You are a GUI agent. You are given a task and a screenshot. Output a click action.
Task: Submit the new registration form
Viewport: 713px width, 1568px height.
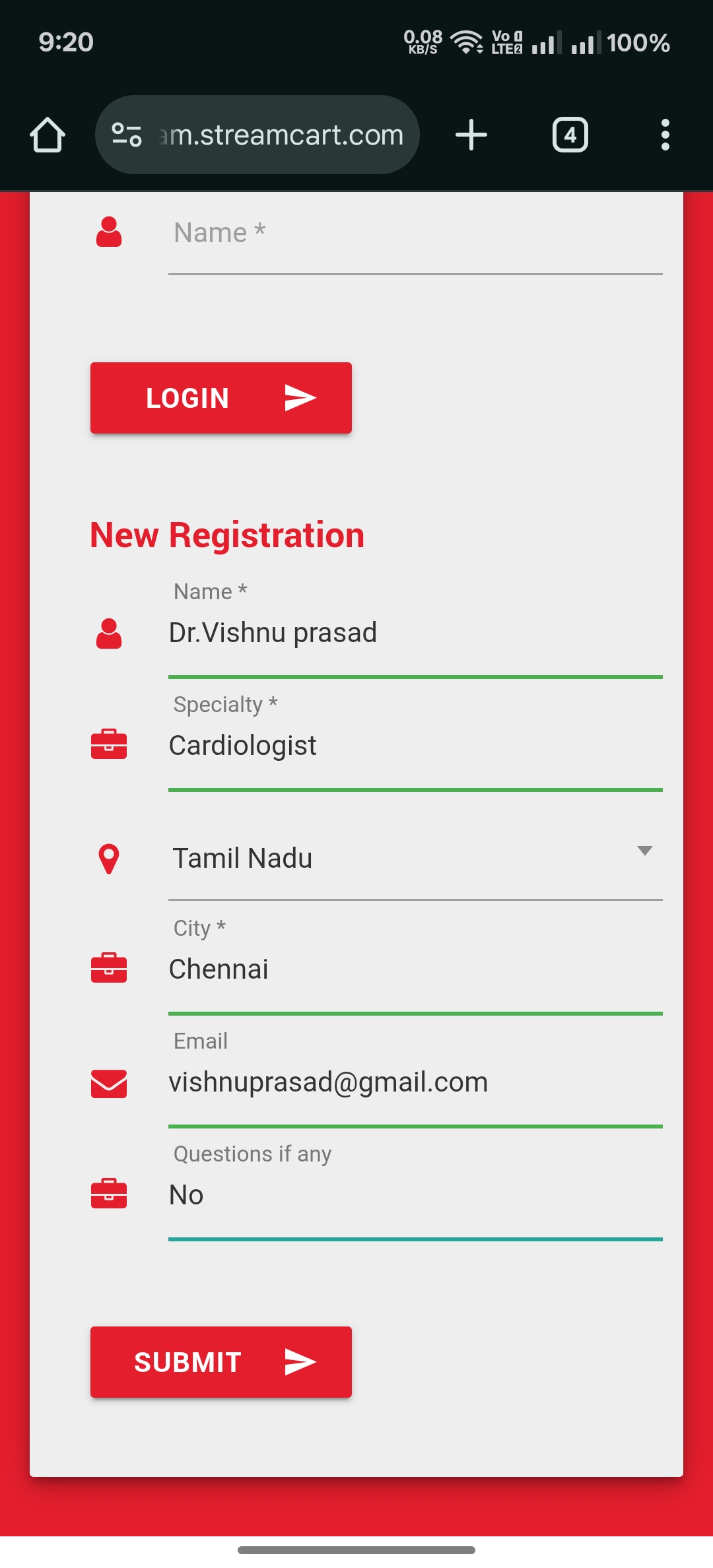tap(221, 1362)
